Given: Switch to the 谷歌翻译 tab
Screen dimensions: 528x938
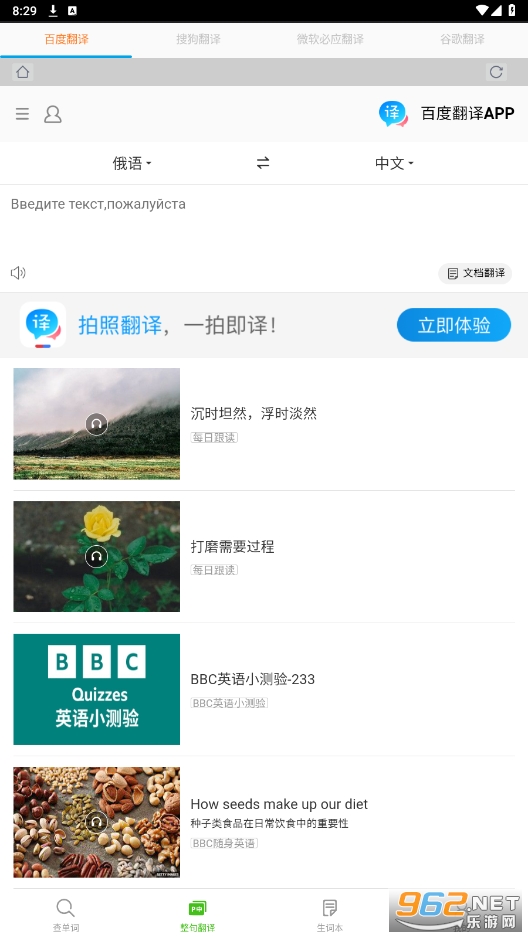Looking at the screenshot, I should click(462, 39).
